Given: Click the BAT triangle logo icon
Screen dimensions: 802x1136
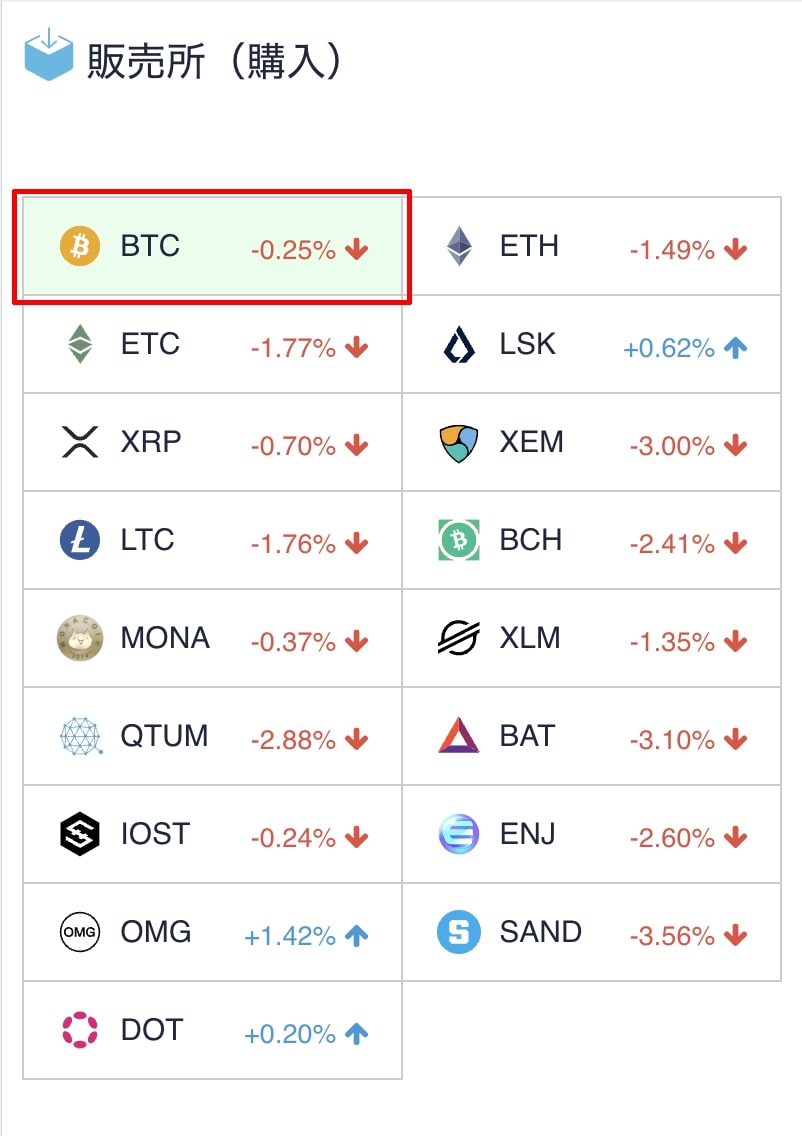Looking at the screenshot, I should pyautogui.click(x=458, y=735).
